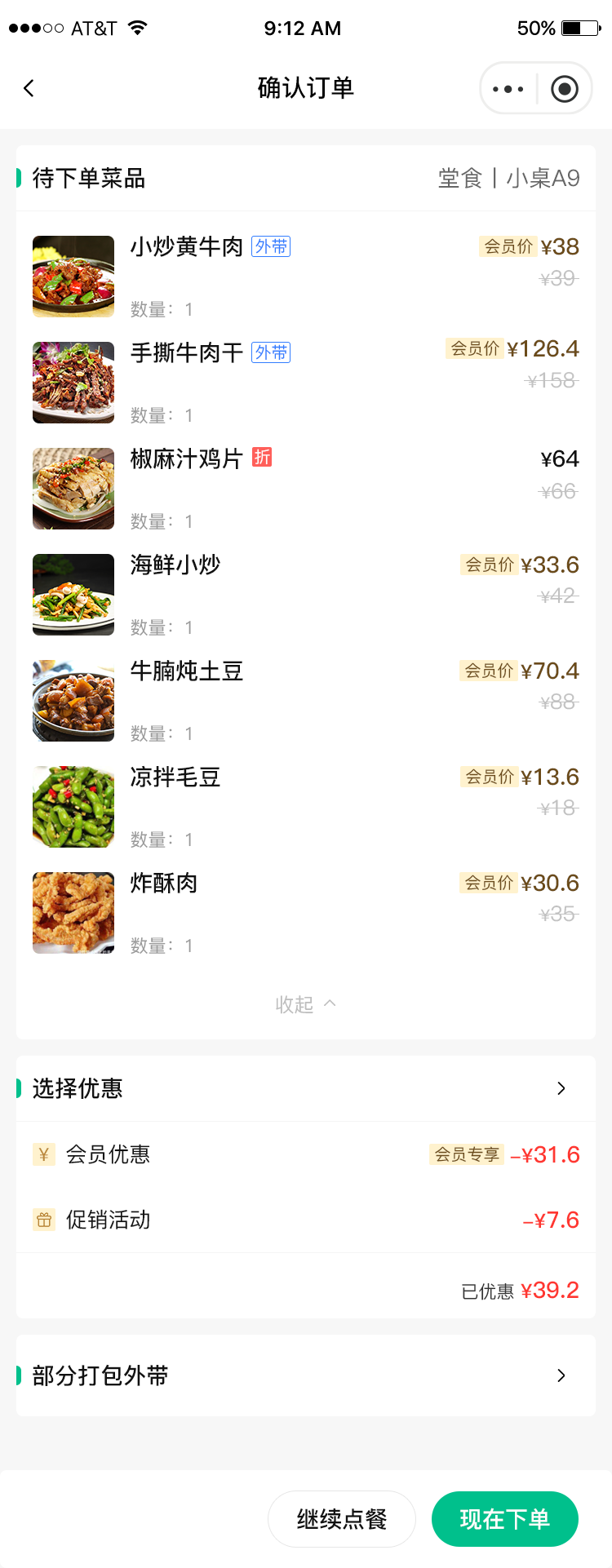Open the mini-program more options menu
Viewport: 612px width, 1568px height.
click(x=507, y=88)
